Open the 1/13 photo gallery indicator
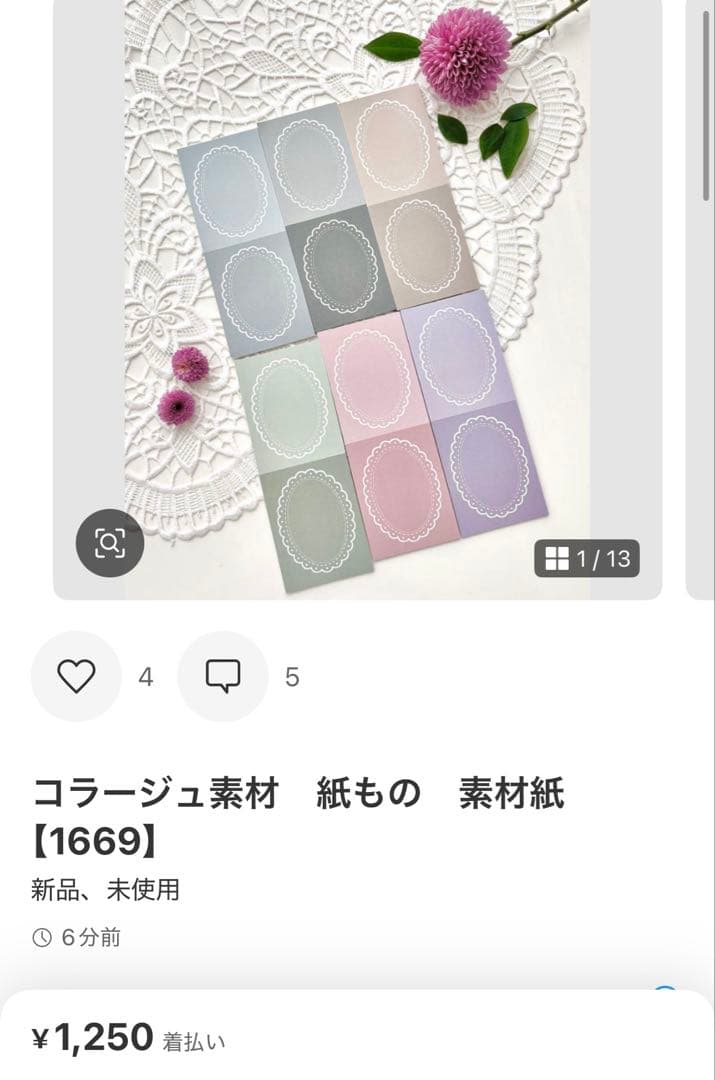 pyautogui.click(x=587, y=558)
